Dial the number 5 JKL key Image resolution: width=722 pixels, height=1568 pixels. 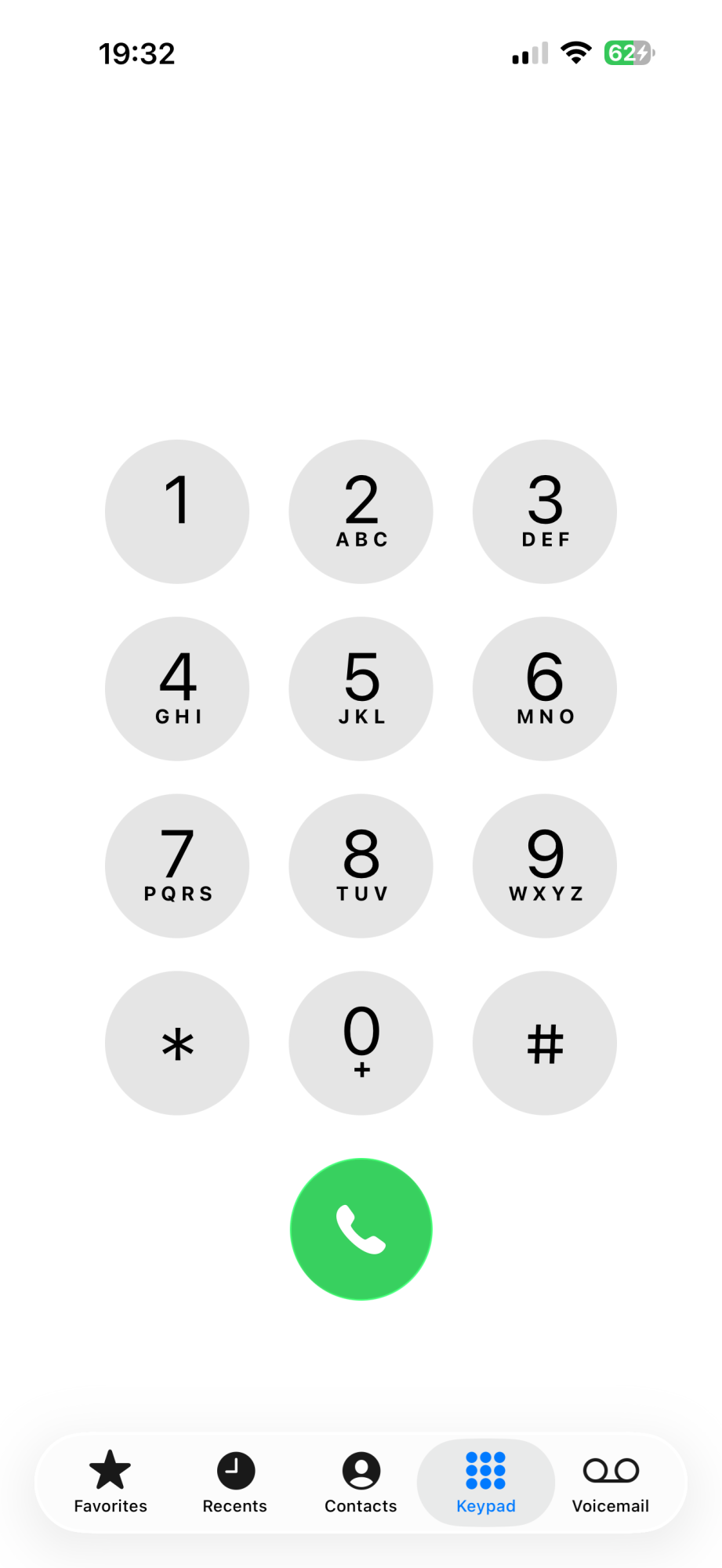[361, 688]
